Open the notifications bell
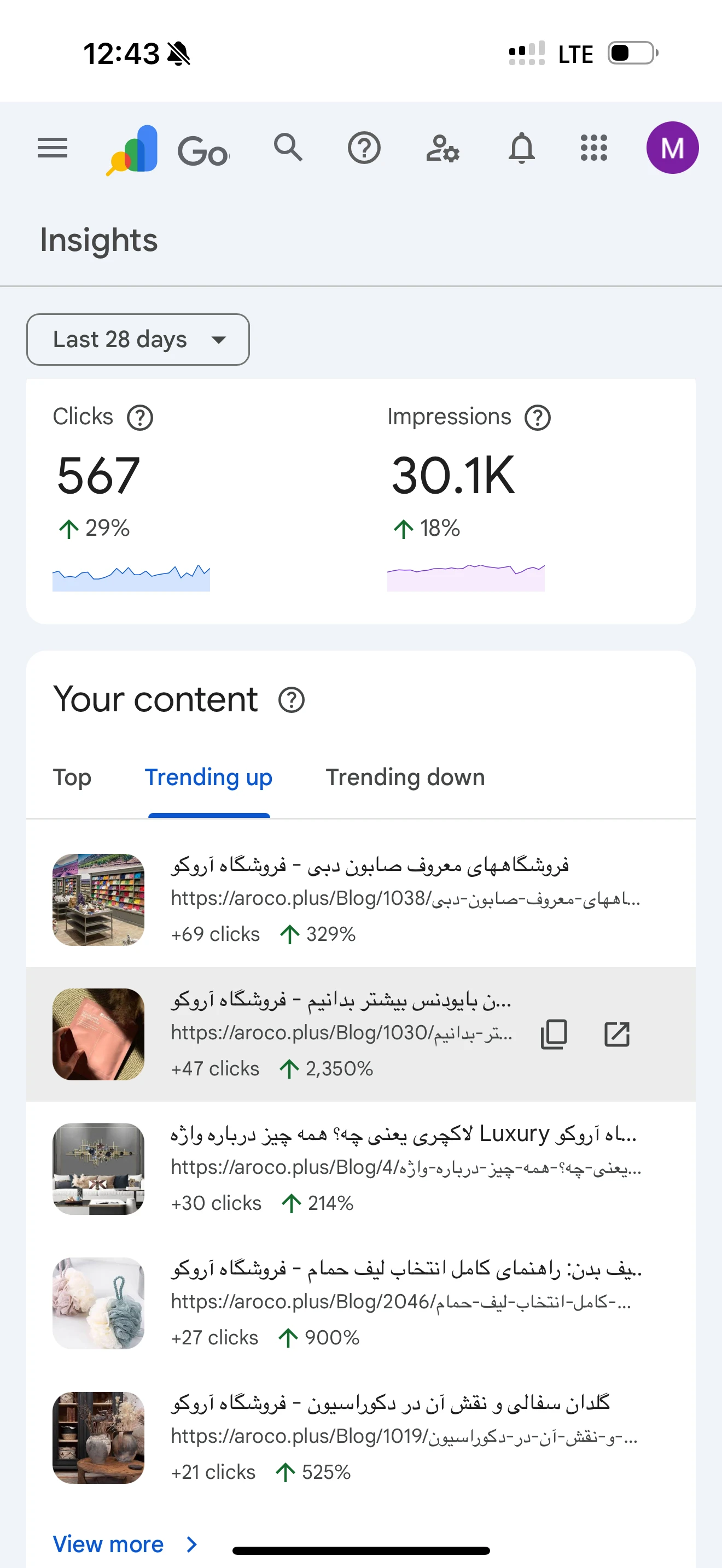The width and height of the screenshot is (722, 1568). [521, 148]
